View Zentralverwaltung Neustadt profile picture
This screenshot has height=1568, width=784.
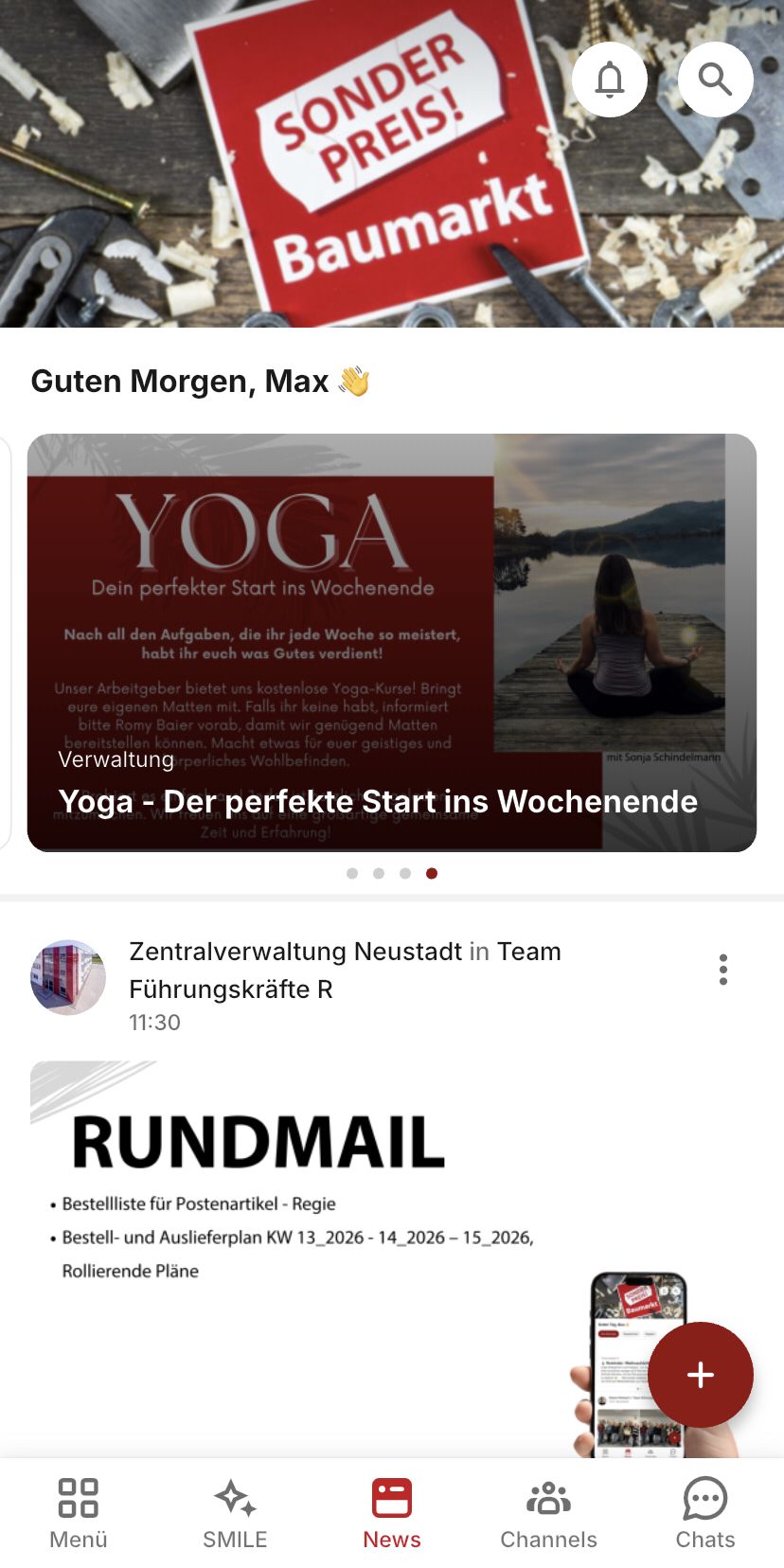pos(68,977)
